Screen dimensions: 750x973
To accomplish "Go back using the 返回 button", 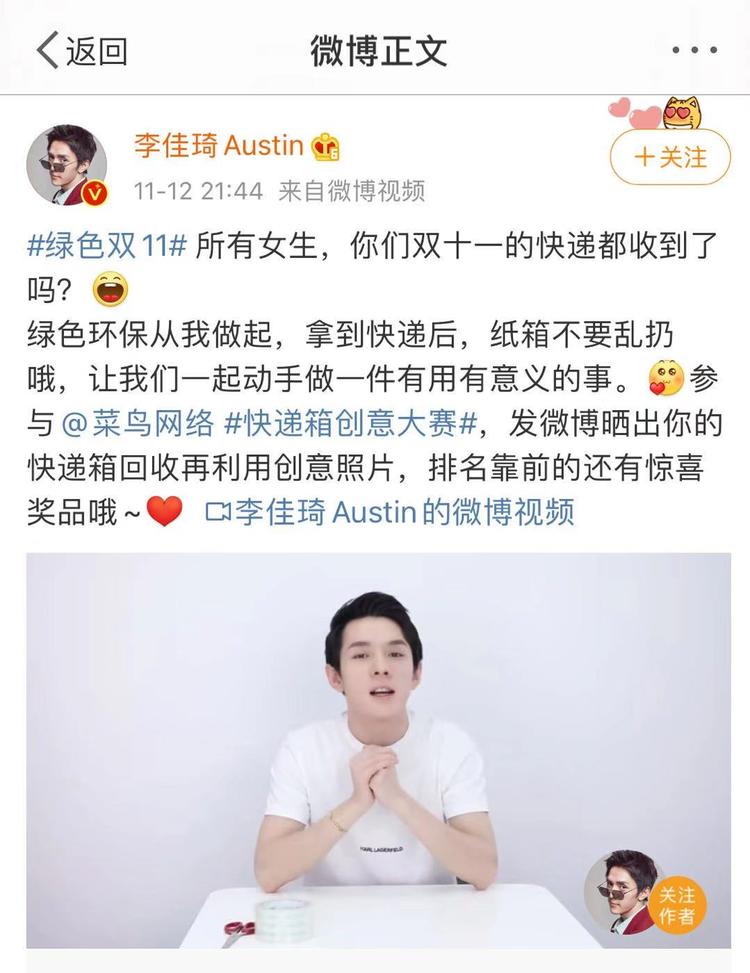I will (82, 50).
